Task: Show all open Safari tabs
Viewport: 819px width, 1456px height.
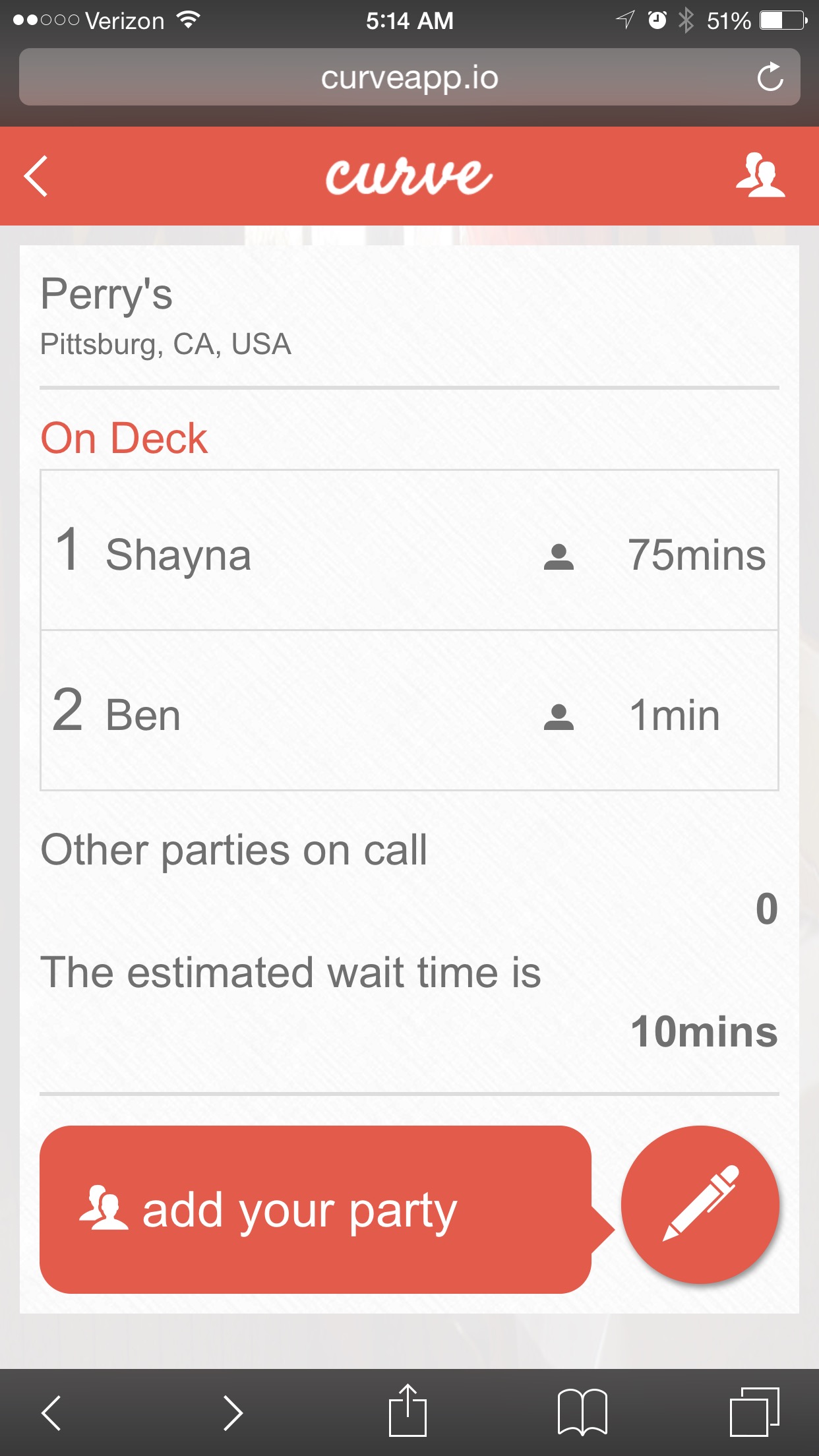Action: (x=754, y=1412)
